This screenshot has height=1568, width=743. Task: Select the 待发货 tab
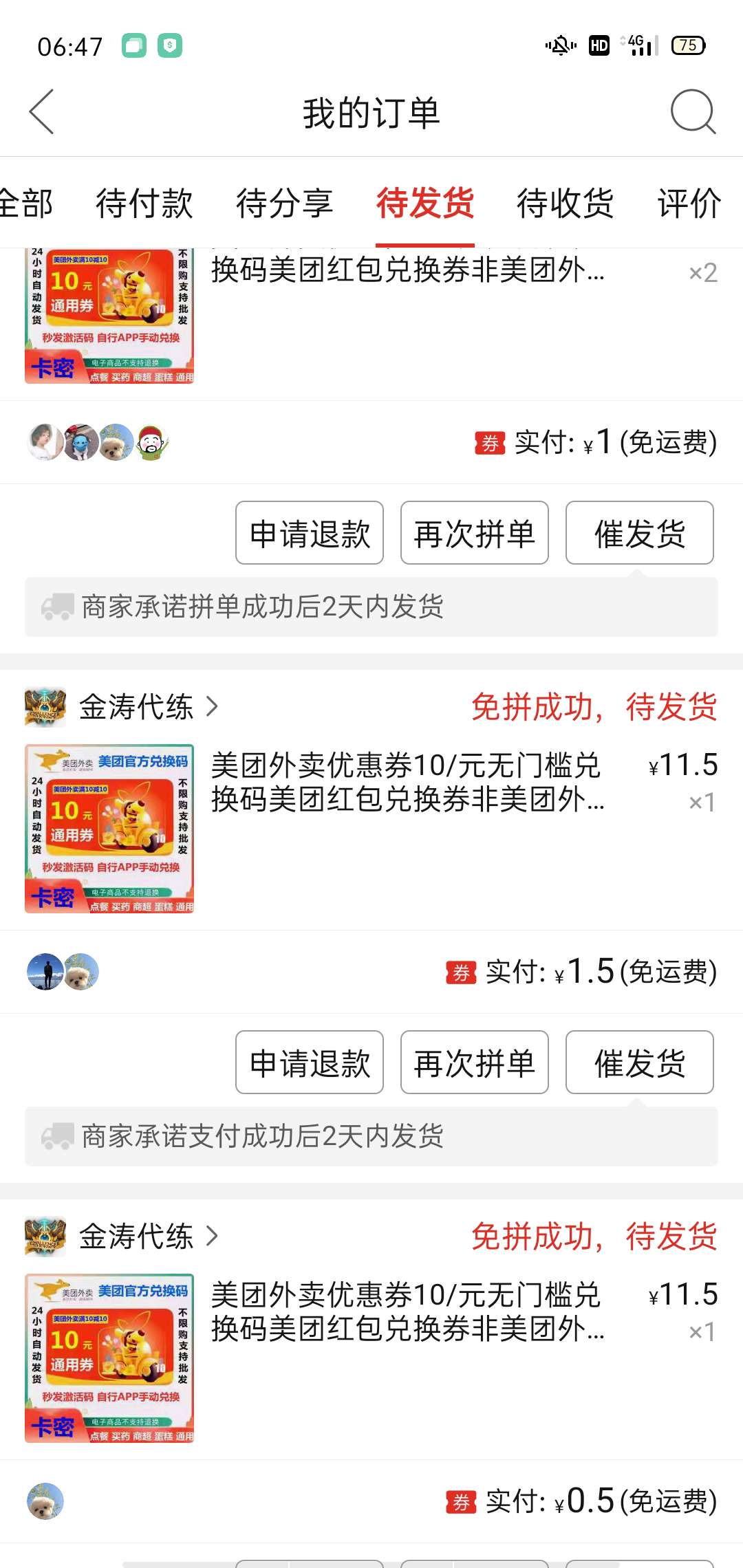[x=424, y=204]
